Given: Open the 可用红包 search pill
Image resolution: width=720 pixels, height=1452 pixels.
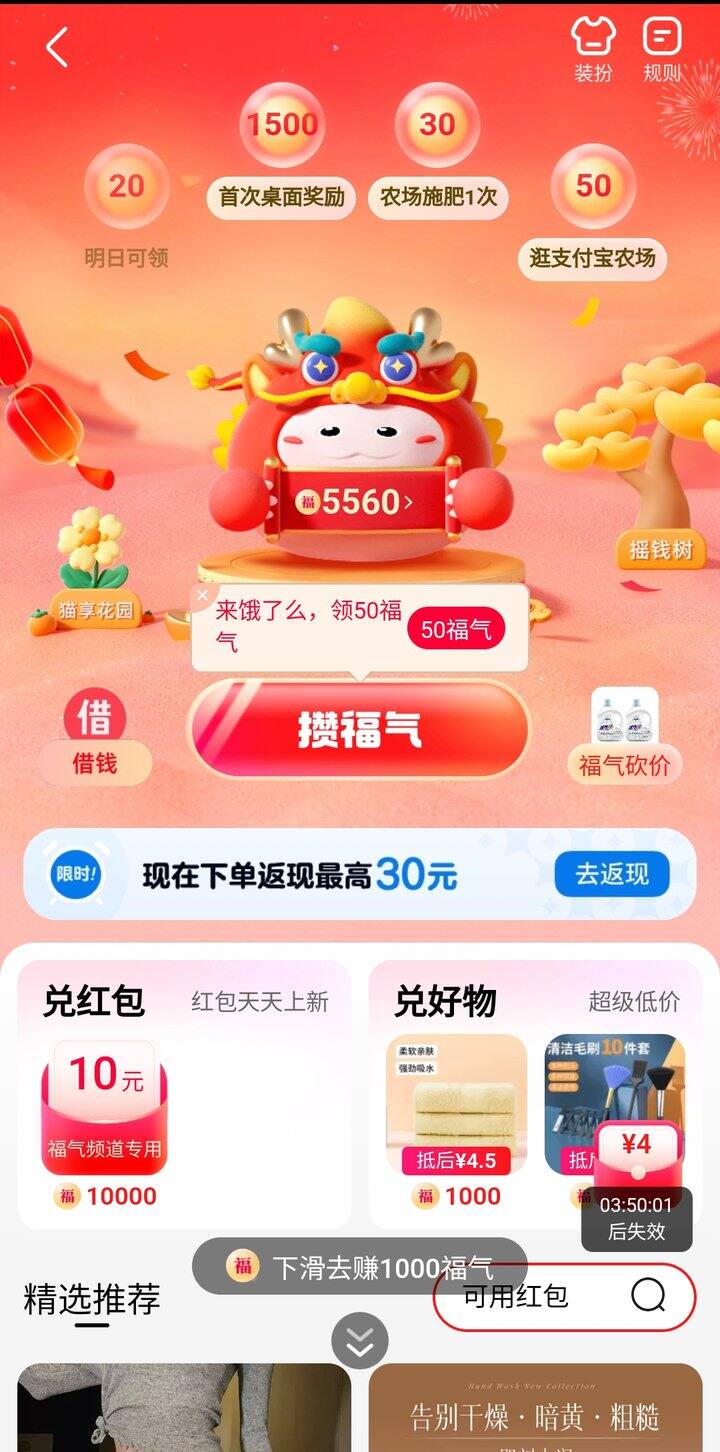Looking at the screenshot, I should 564,1296.
